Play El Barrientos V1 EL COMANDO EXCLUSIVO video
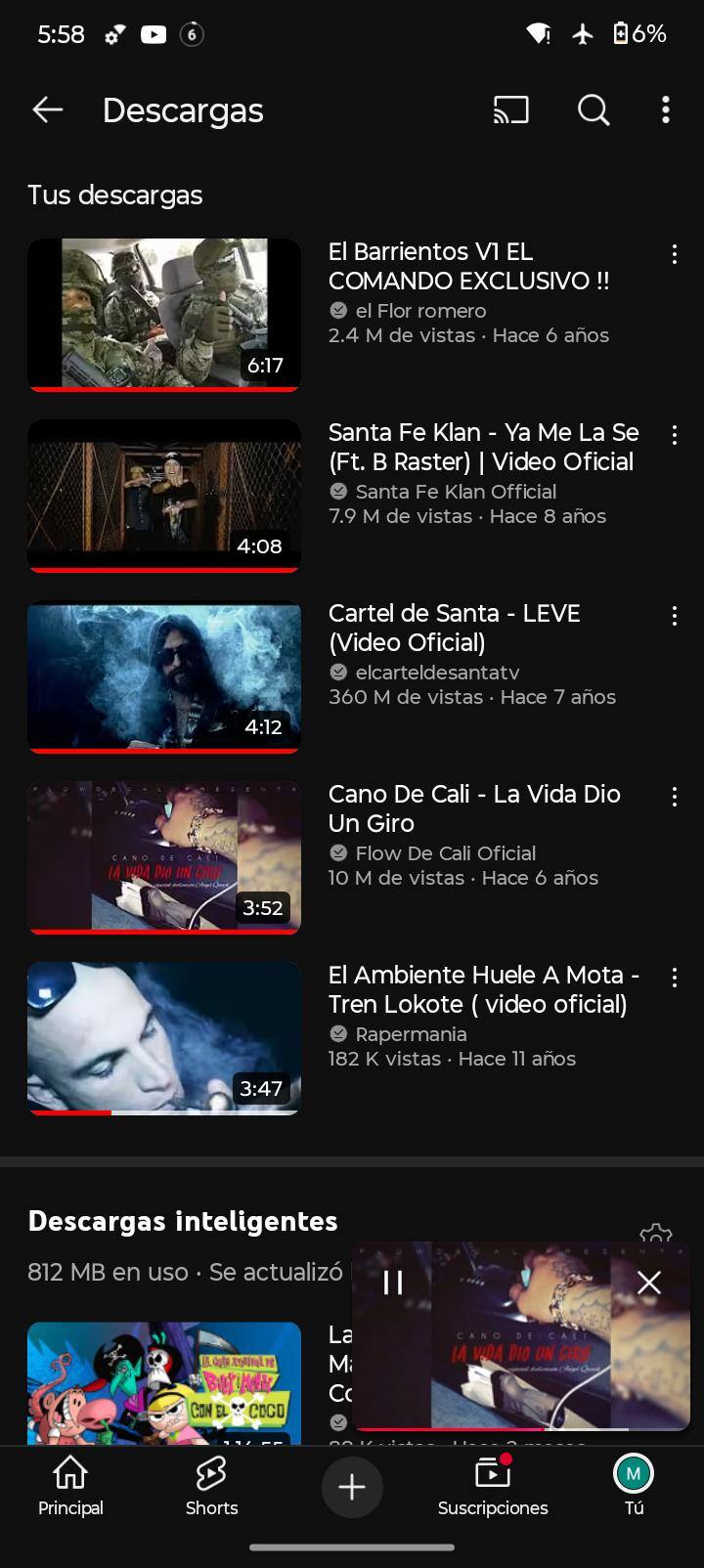 (x=164, y=315)
